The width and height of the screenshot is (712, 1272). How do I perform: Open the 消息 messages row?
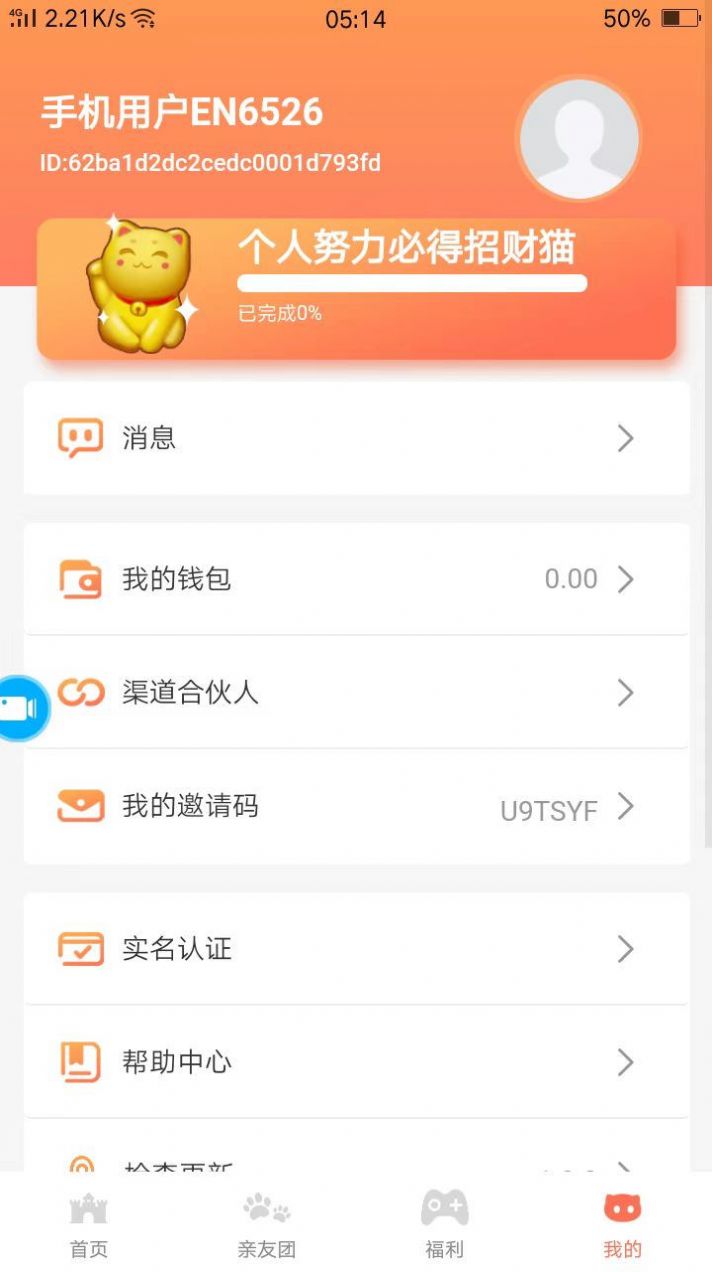click(356, 438)
